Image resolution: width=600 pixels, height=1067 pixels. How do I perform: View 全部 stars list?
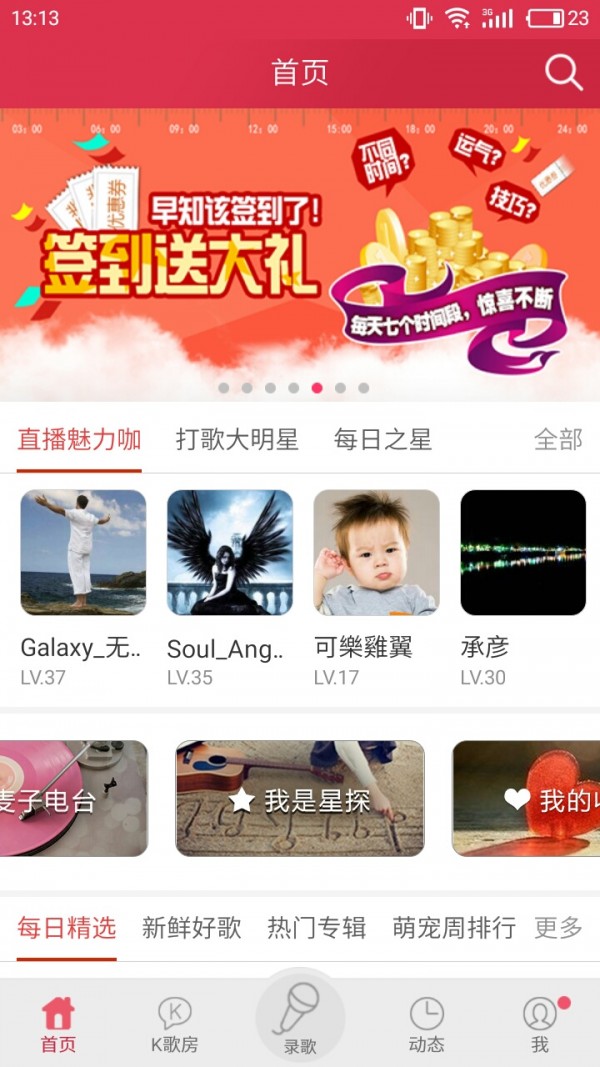558,439
